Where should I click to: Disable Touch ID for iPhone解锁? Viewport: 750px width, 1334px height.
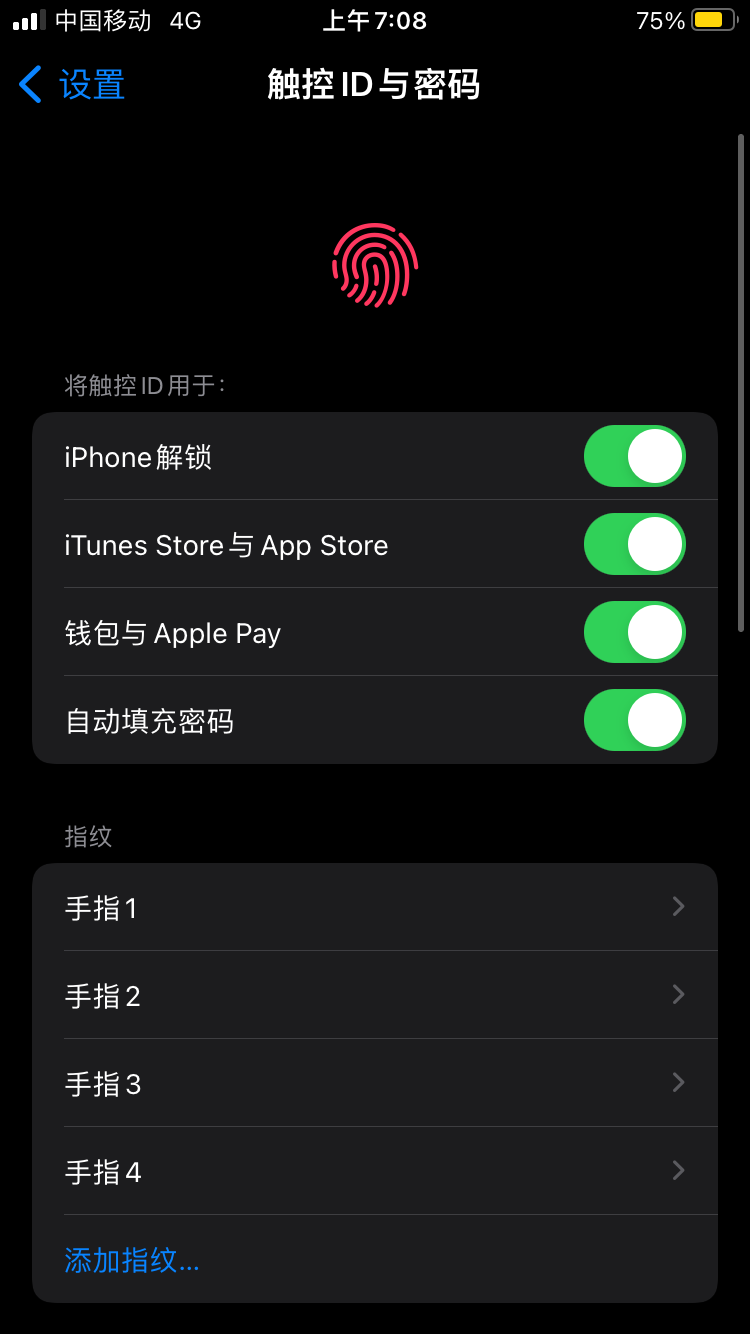[x=634, y=456]
